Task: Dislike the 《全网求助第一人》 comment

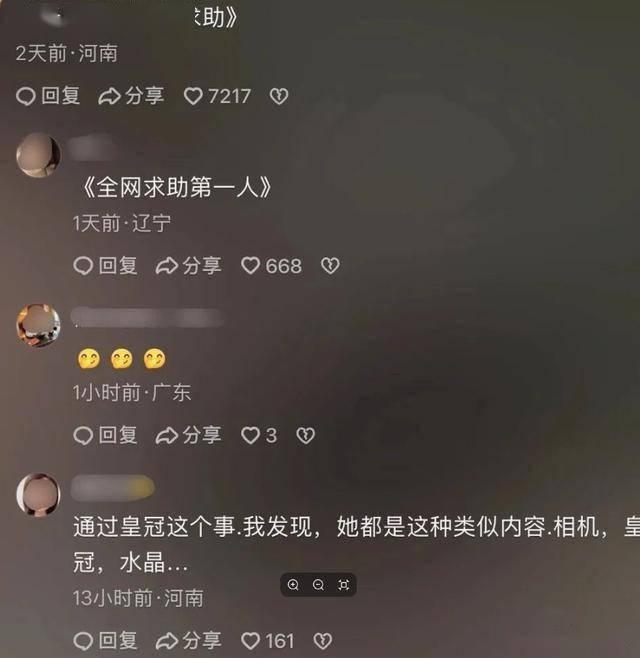Action: click(x=330, y=266)
